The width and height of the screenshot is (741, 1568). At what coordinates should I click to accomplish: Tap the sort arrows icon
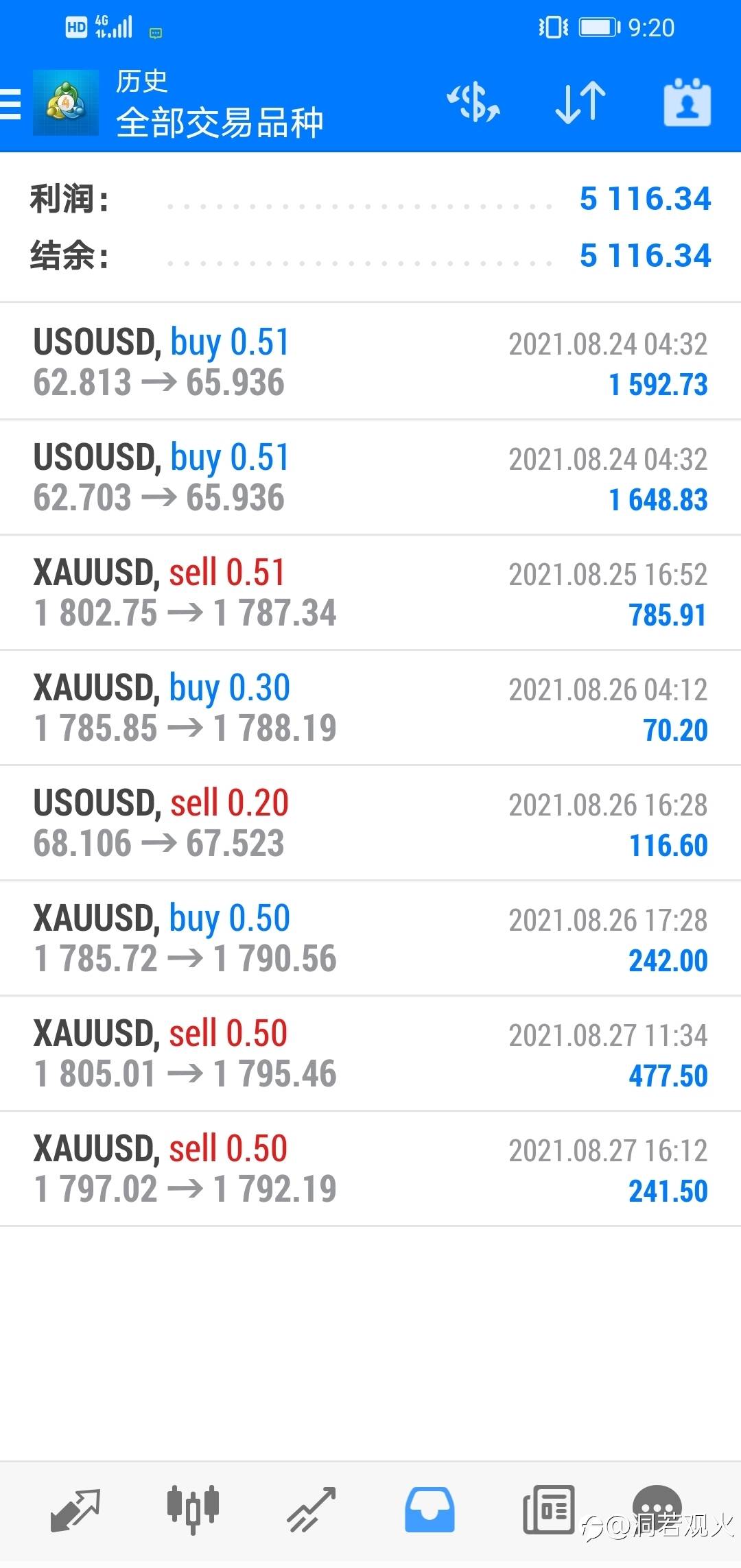580,103
